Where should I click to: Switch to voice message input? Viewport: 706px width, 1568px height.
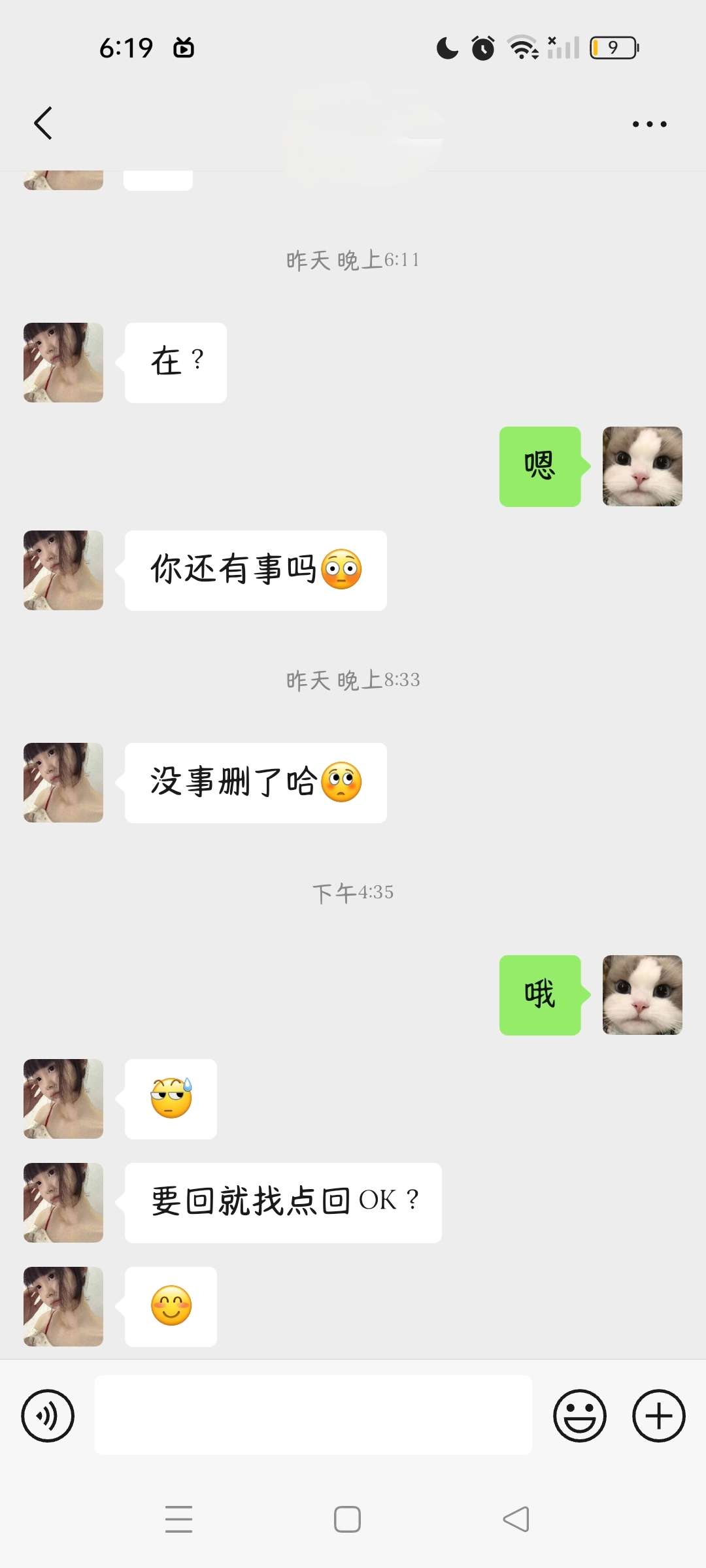pos(48,1416)
